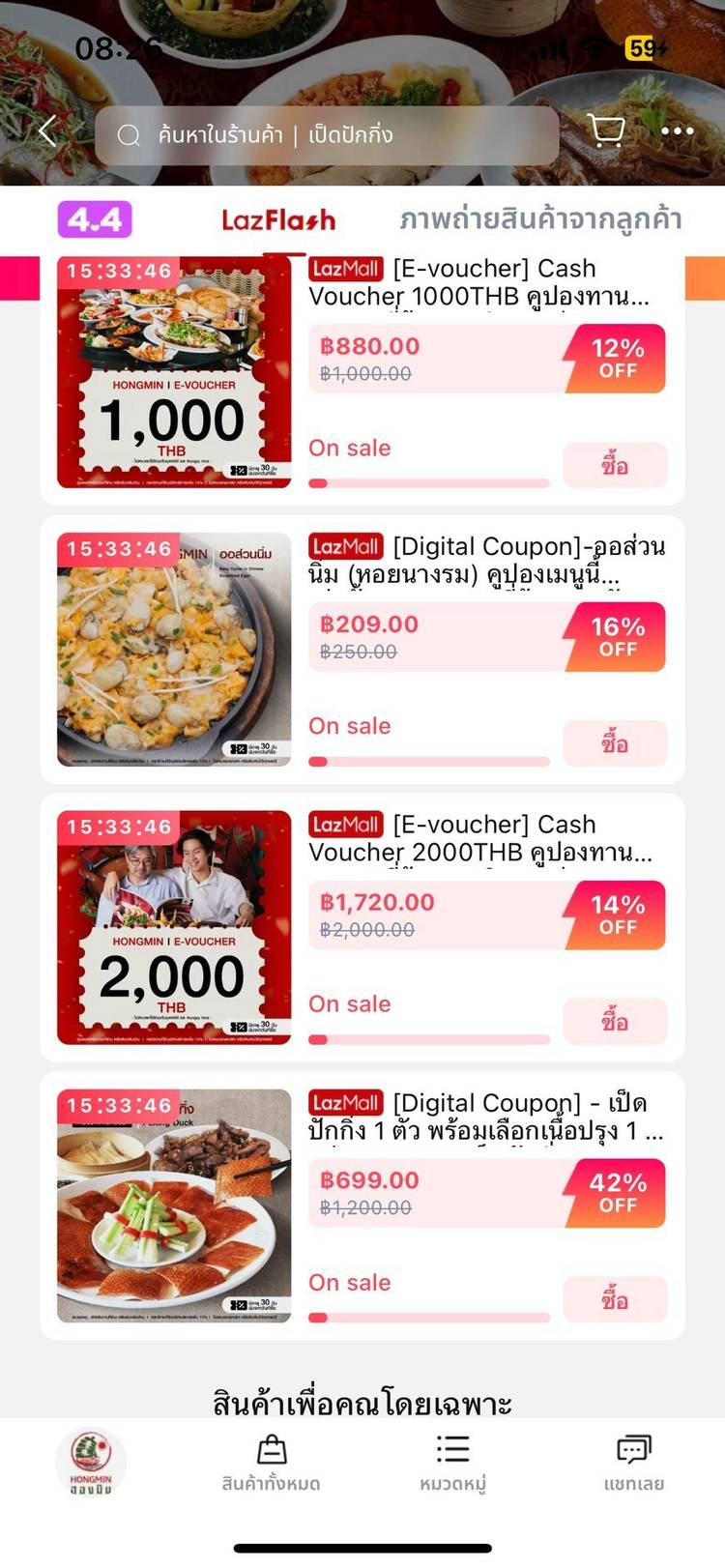Go back using the top arrow
This screenshot has width=725, height=1568.
point(48,132)
